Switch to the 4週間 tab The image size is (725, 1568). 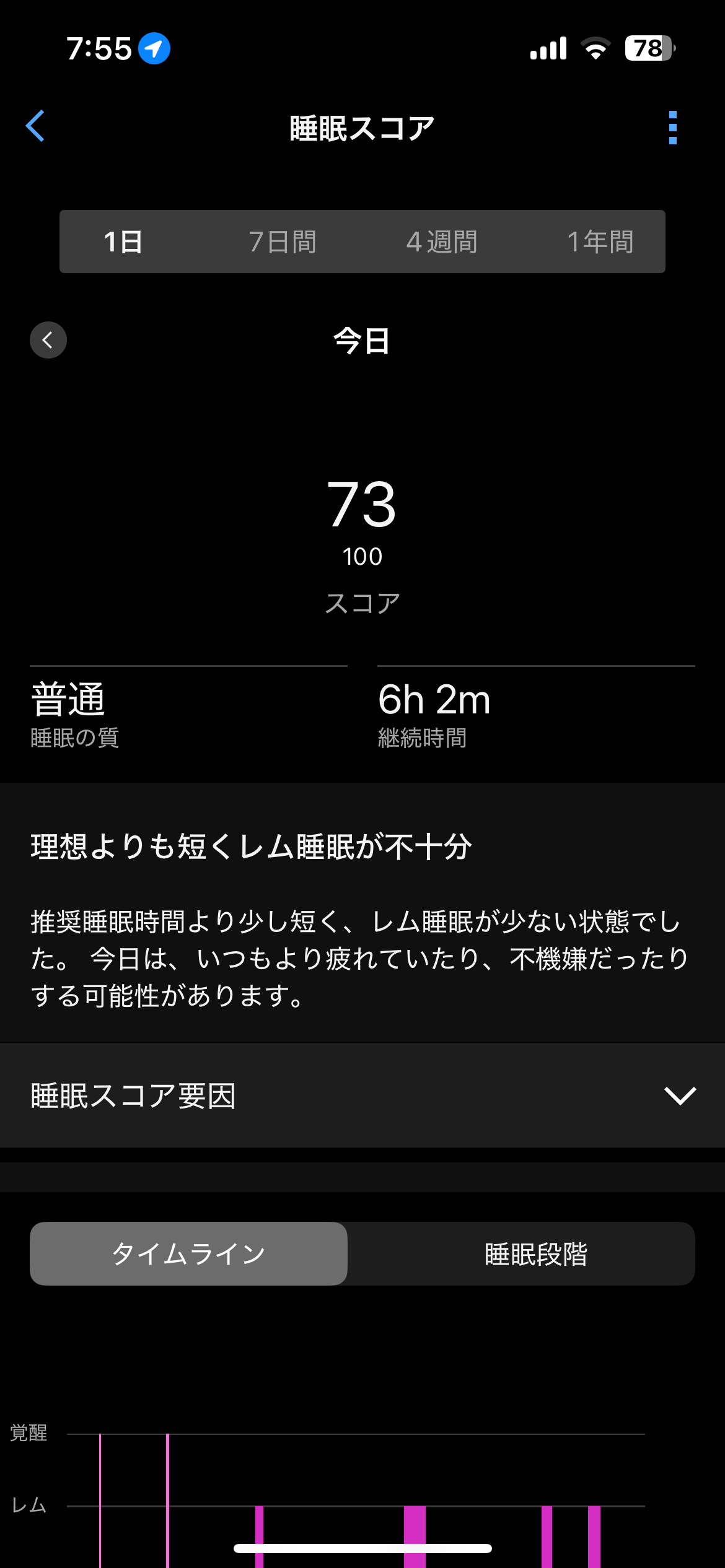pyautogui.click(x=442, y=242)
